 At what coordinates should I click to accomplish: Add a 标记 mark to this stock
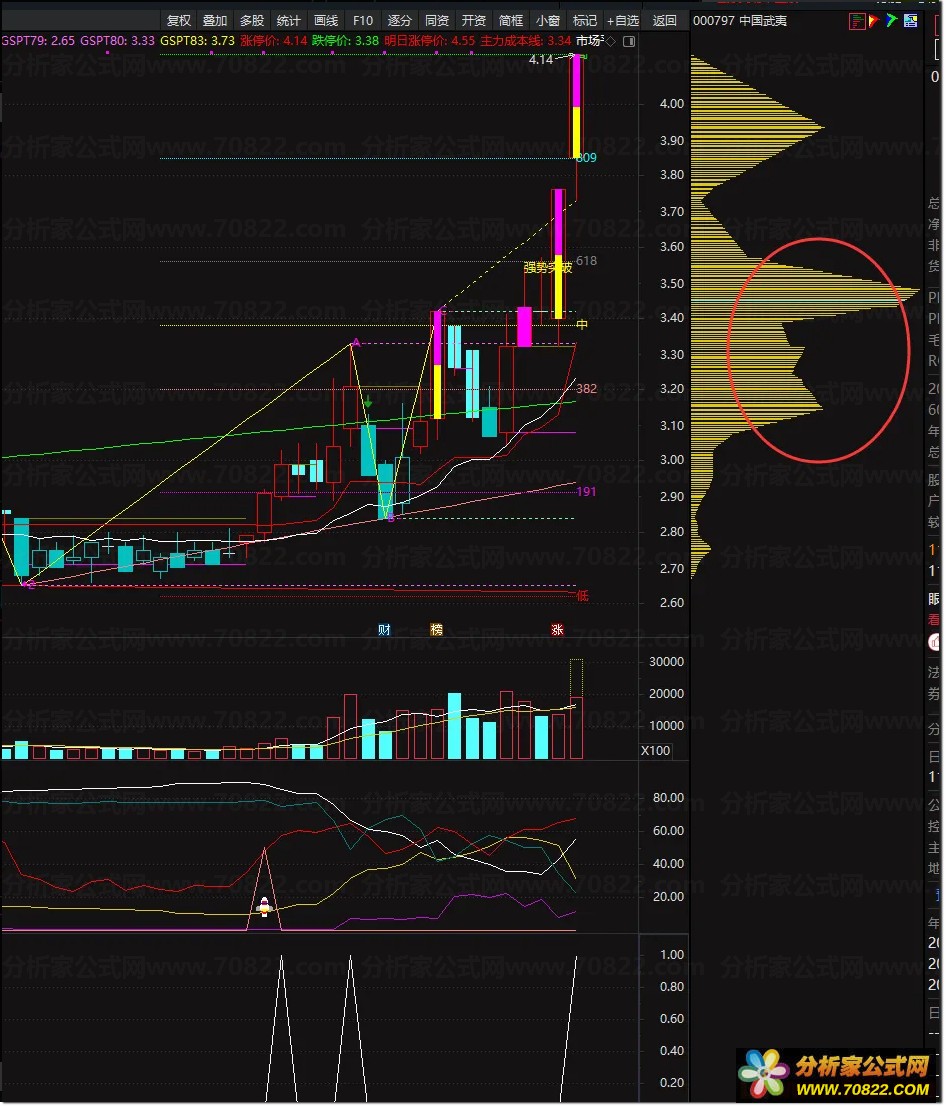click(x=585, y=20)
